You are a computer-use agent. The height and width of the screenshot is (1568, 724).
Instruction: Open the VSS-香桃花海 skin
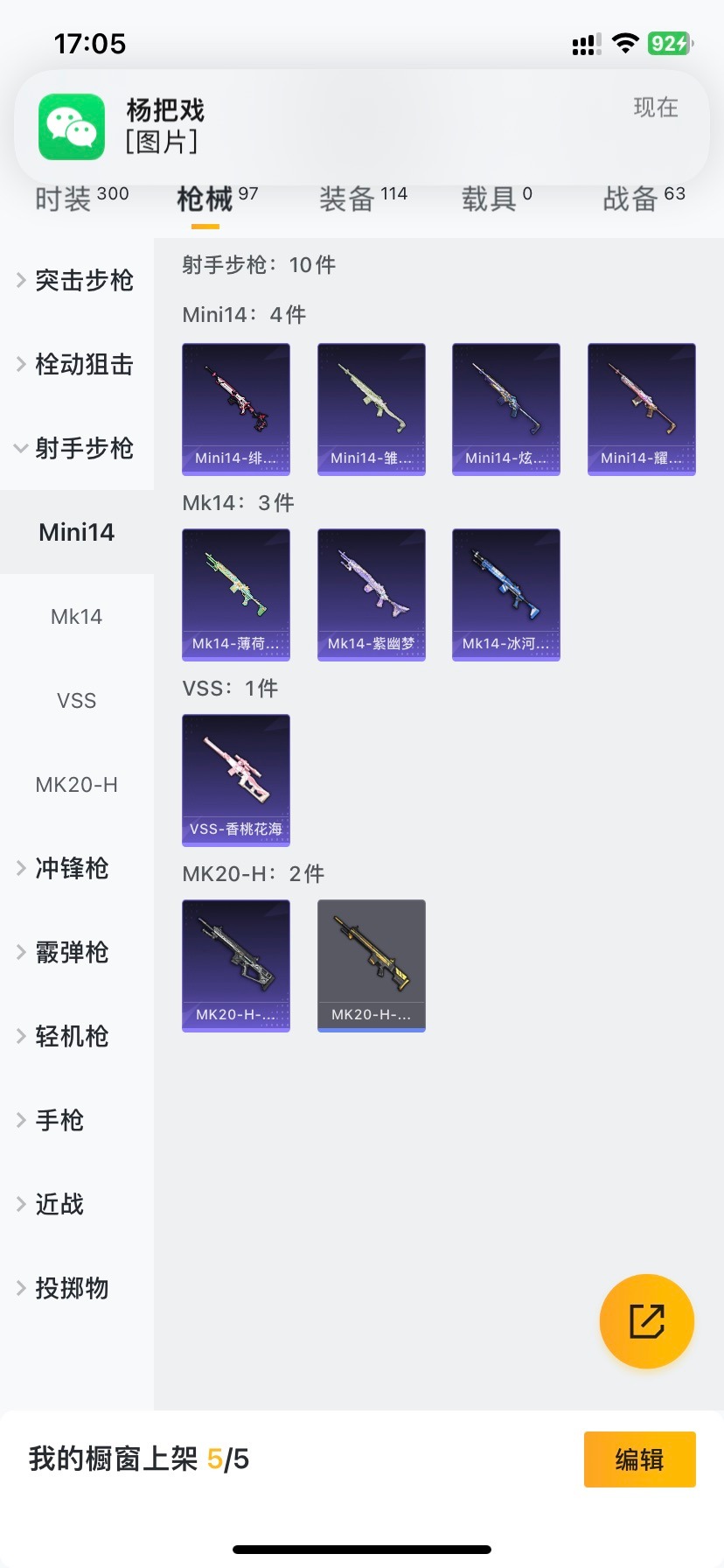click(236, 780)
